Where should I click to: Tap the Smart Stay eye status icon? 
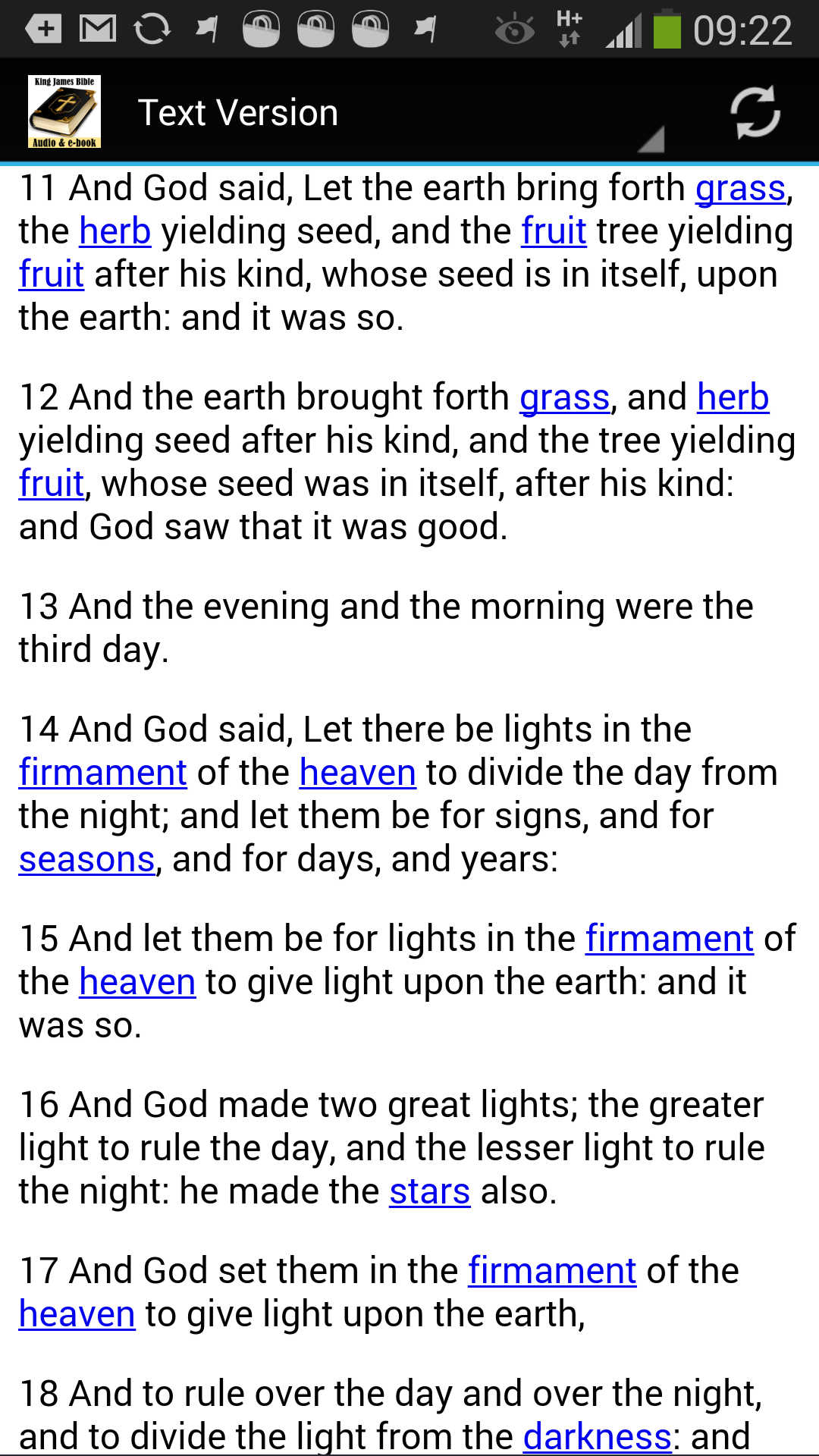coord(514,29)
